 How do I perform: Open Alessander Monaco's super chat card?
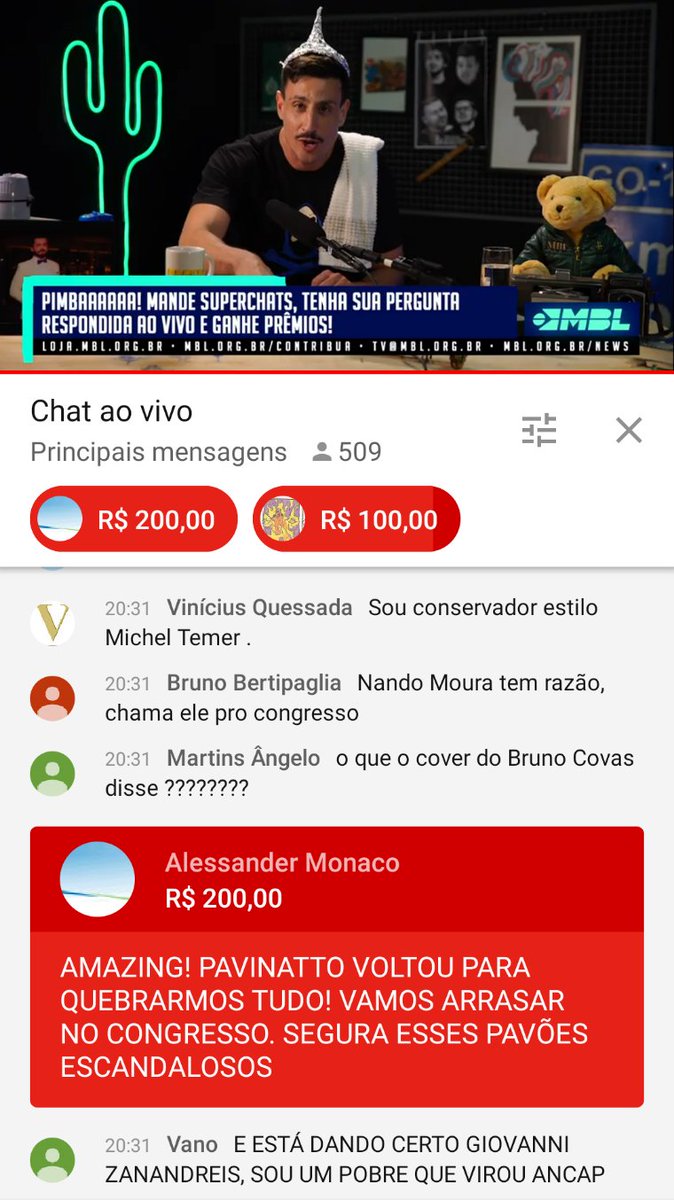(337, 966)
